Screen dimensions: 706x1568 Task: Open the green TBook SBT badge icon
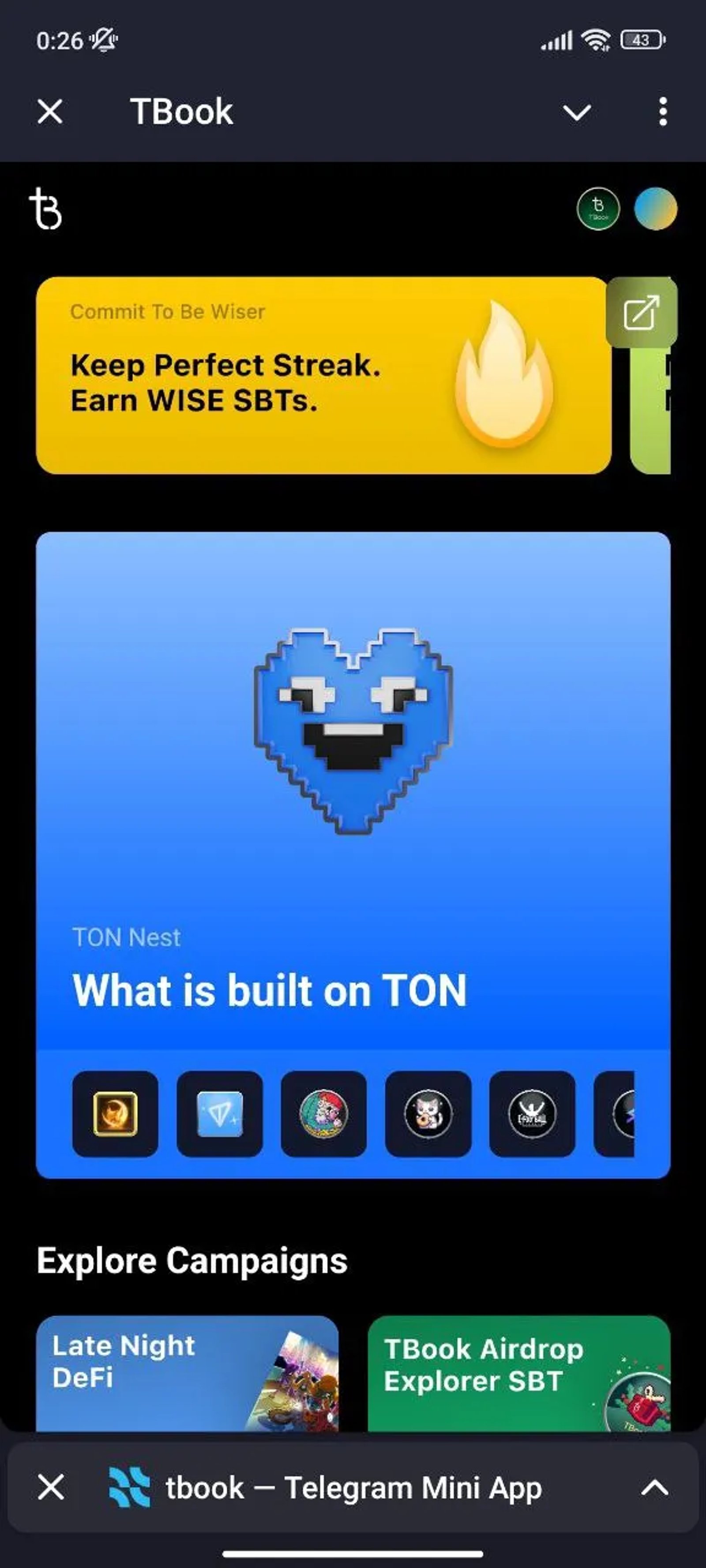[598, 209]
